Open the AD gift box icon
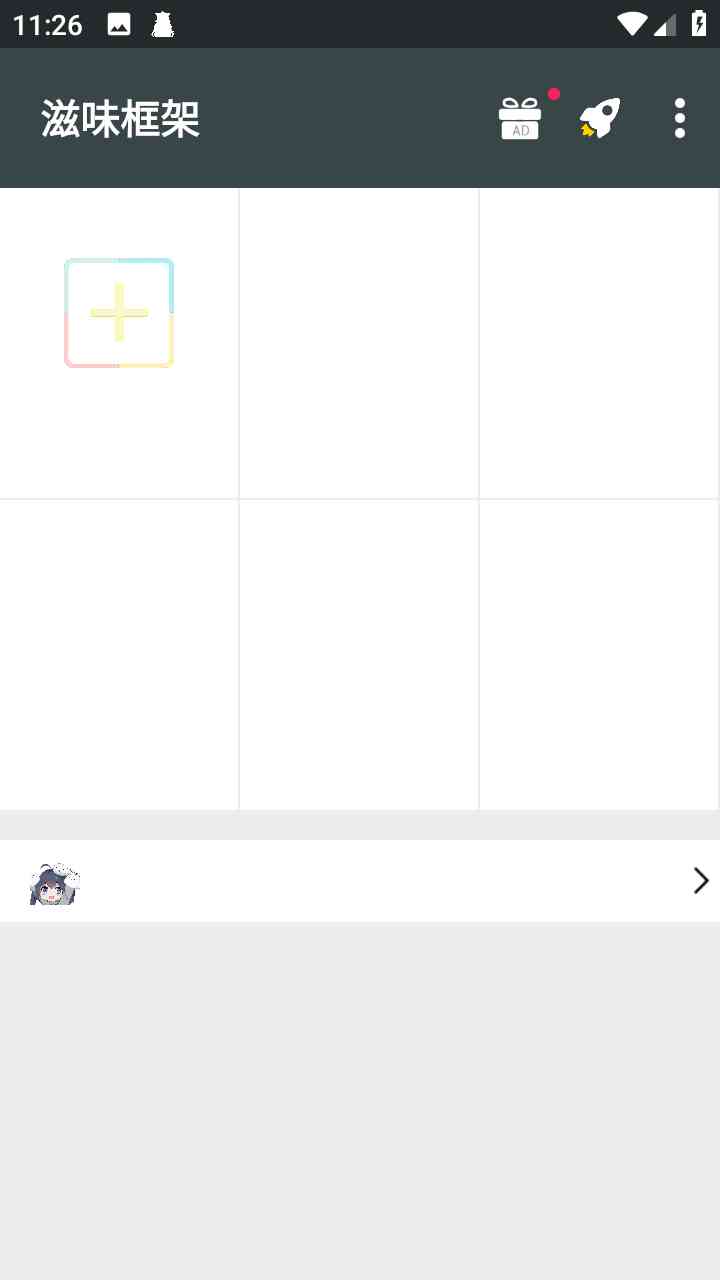This screenshot has width=720, height=1280. [520, 118]
